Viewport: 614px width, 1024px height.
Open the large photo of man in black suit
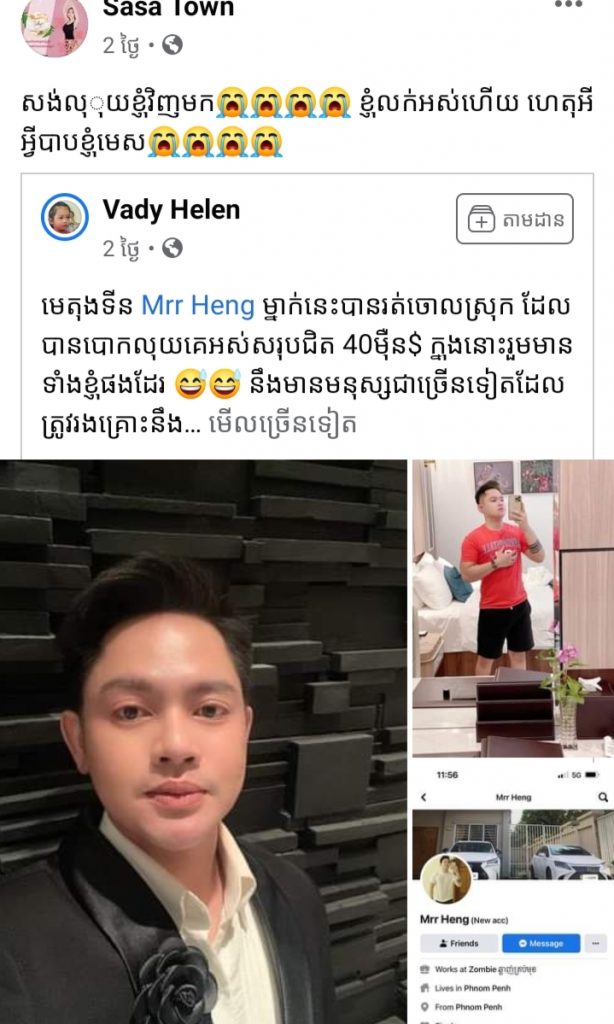(x=203, y=740)
